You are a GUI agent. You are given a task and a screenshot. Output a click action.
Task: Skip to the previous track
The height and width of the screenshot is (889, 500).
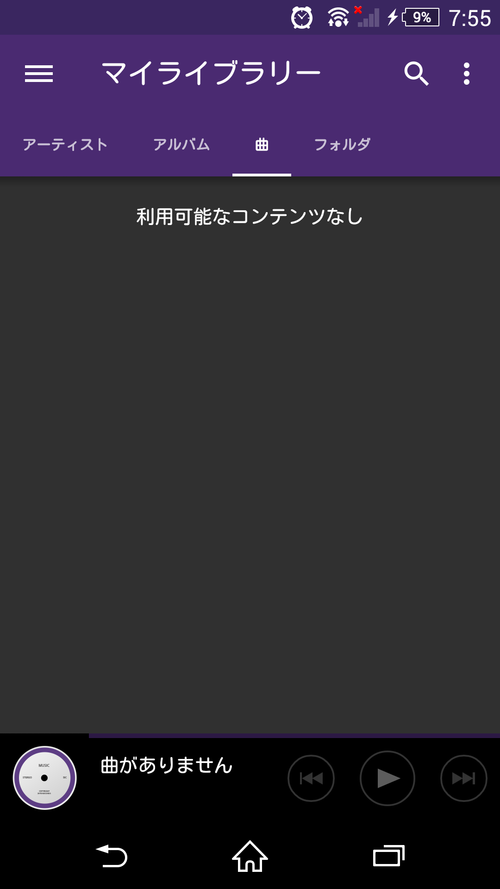coord(311,778)
